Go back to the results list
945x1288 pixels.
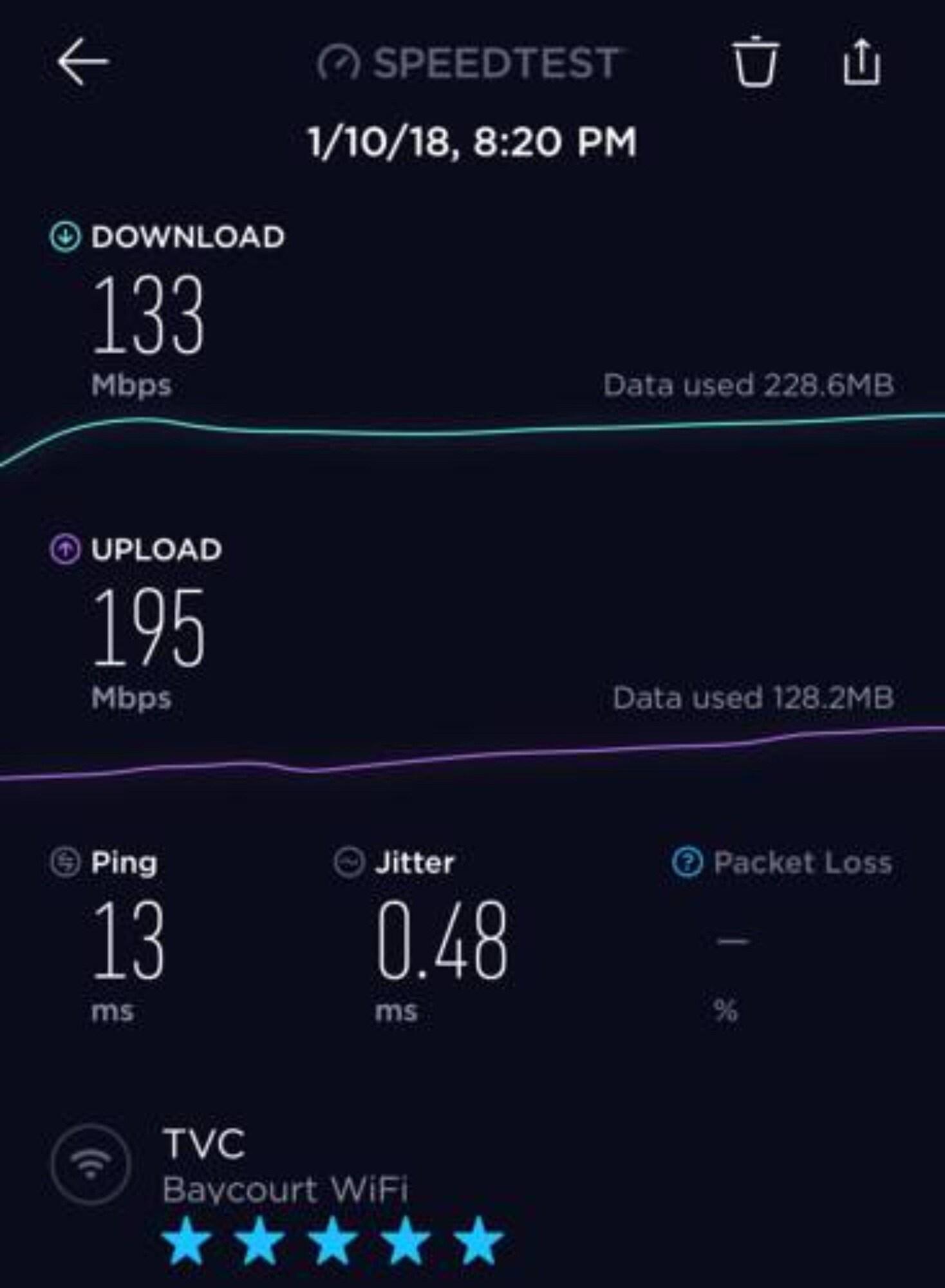click(x=82, y=62)
